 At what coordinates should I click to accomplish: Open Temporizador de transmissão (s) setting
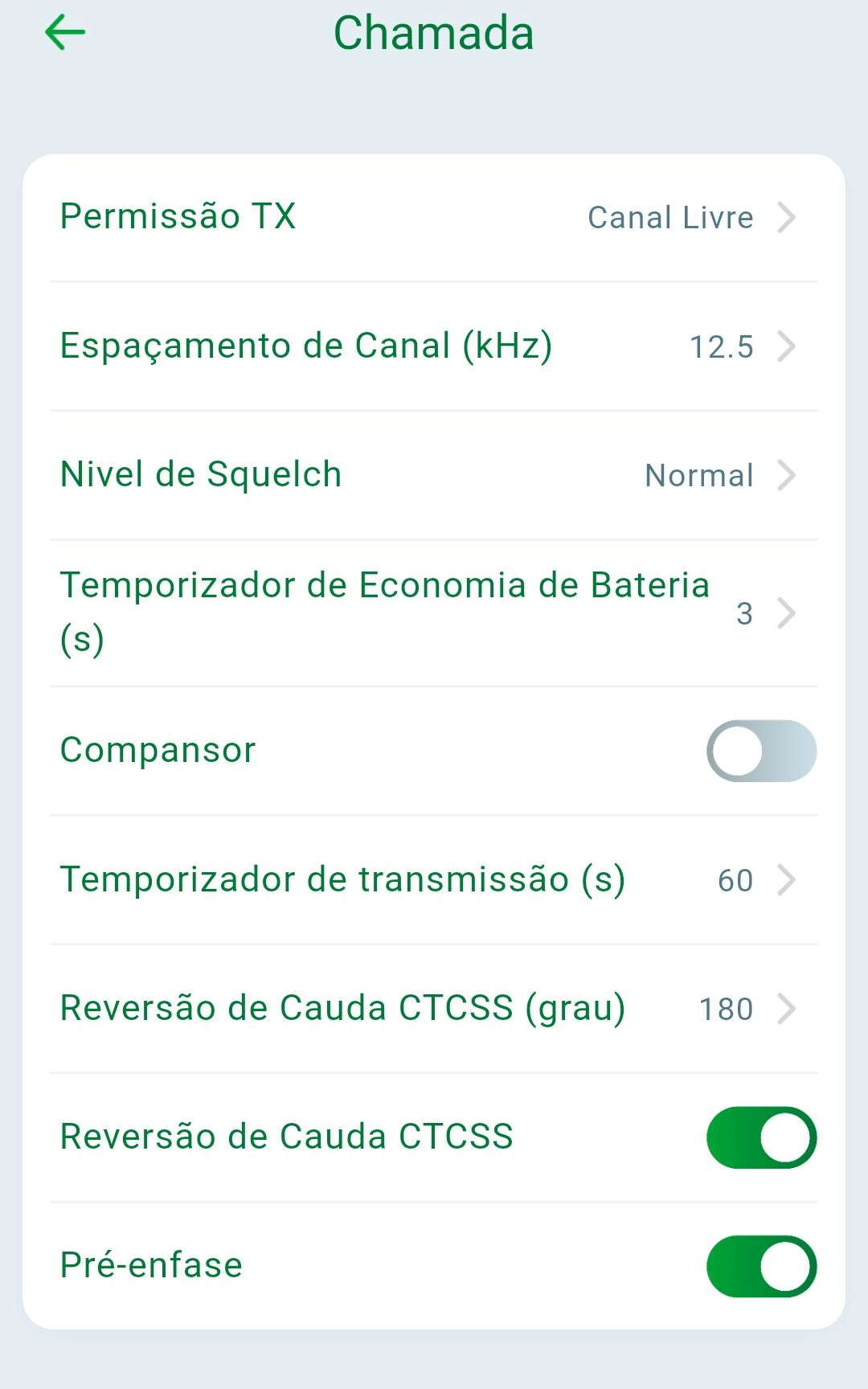[x=433, y=879]
